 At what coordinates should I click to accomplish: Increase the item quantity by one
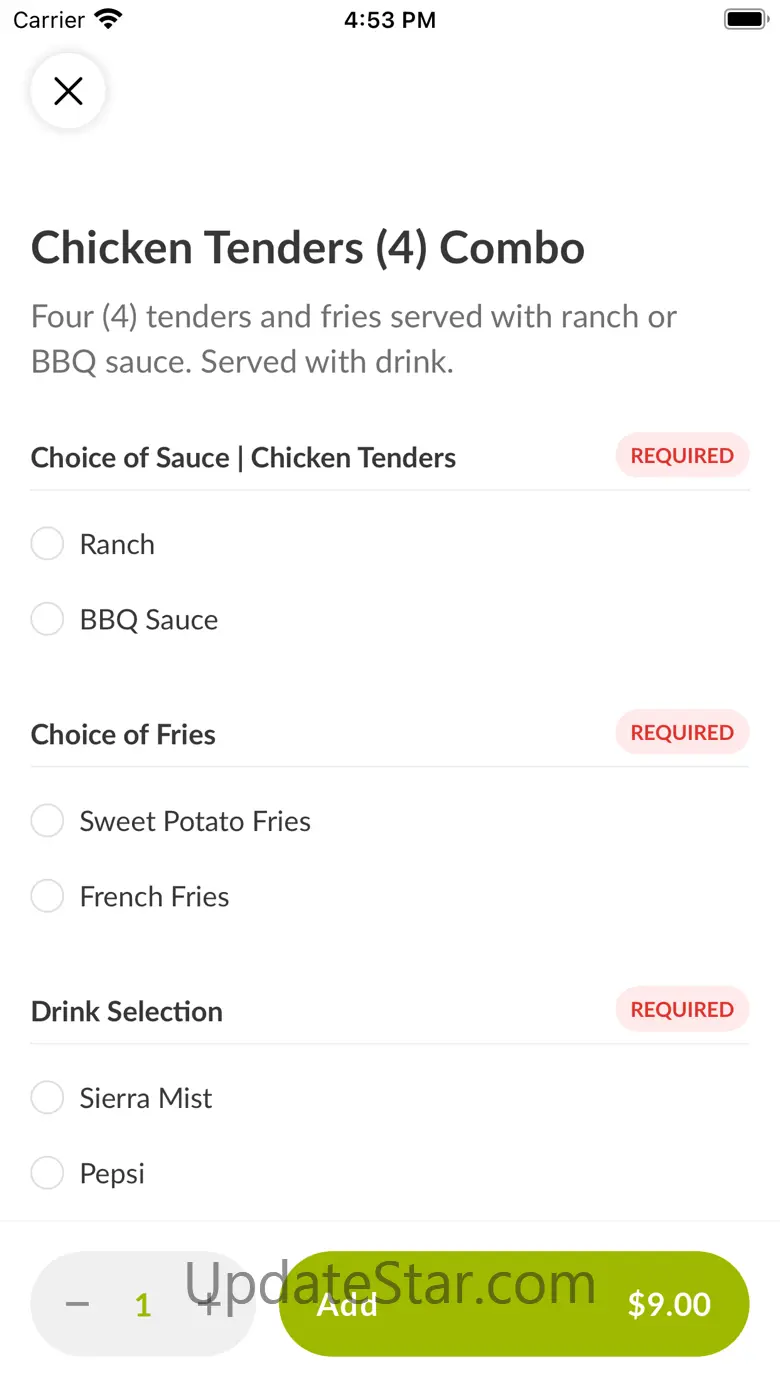209,1304
